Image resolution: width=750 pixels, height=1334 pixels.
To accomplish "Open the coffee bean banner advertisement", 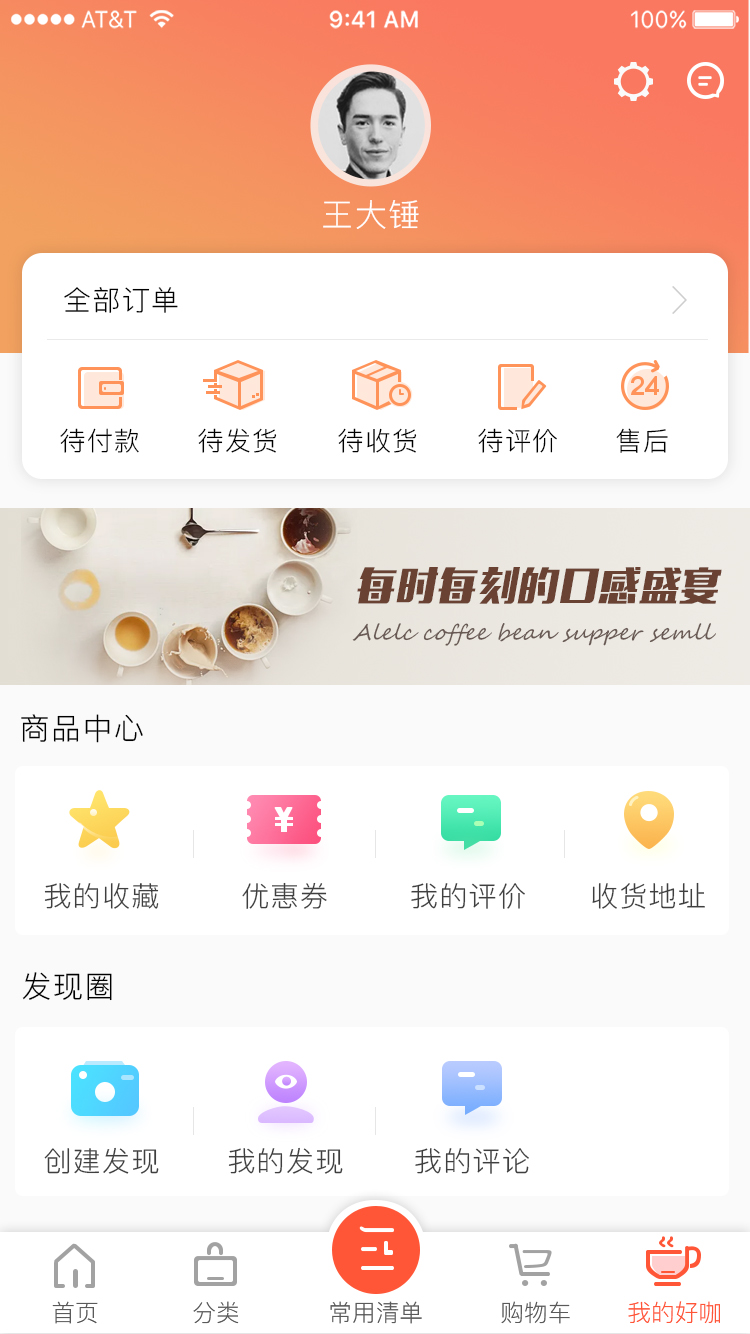I will (x=375, y=596).
